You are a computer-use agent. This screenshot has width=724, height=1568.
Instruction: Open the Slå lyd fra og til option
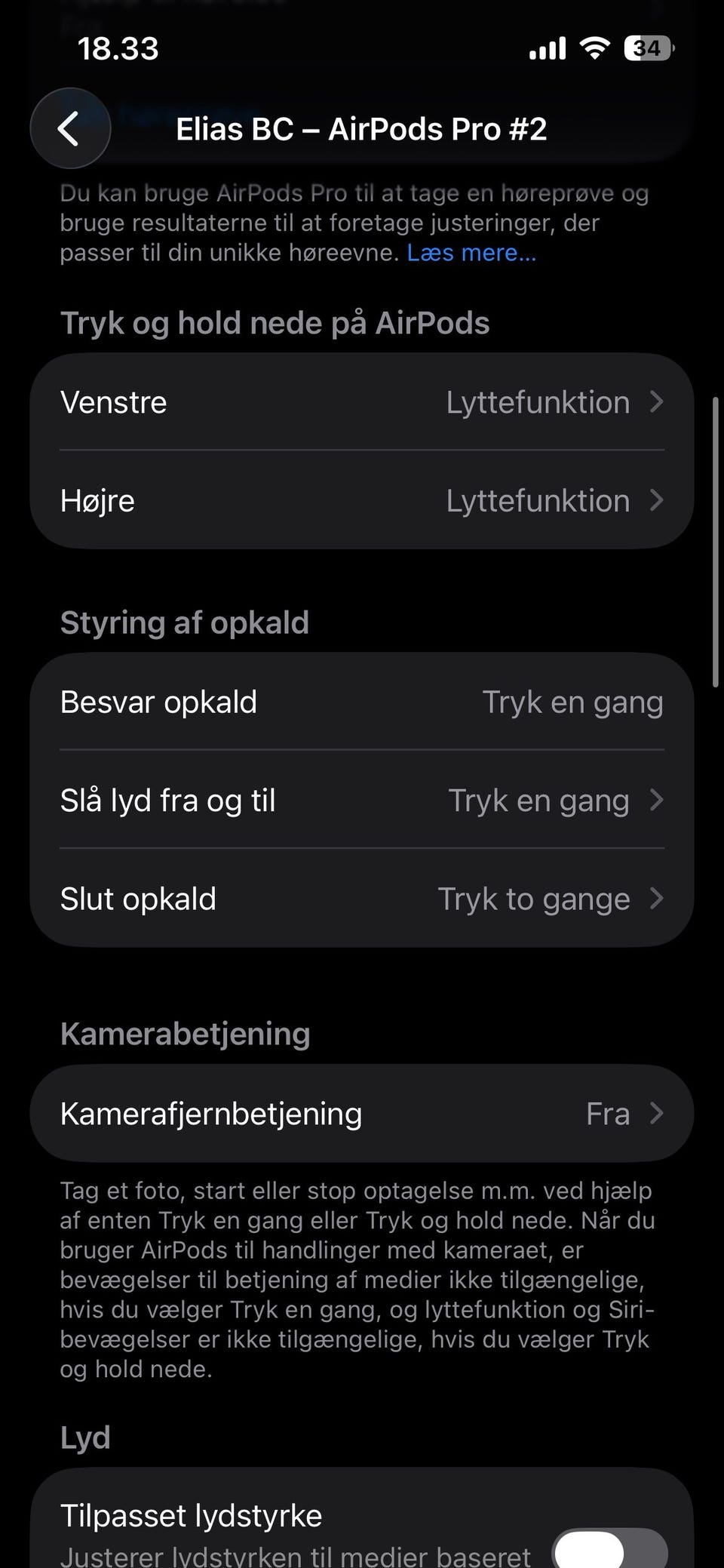[362, 800]
